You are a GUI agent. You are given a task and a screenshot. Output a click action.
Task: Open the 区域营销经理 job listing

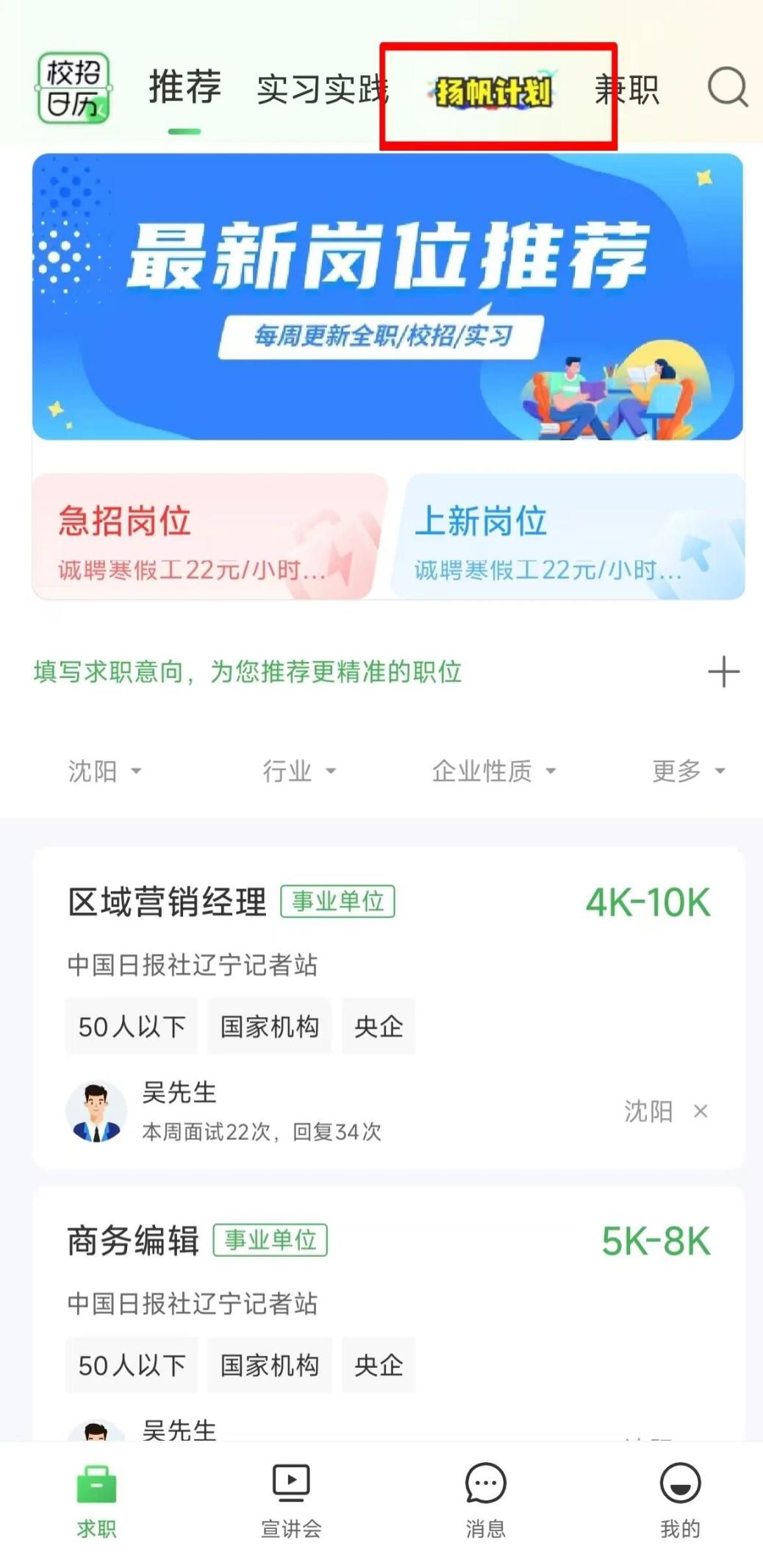pyautogui.click(x=168, y=902)
